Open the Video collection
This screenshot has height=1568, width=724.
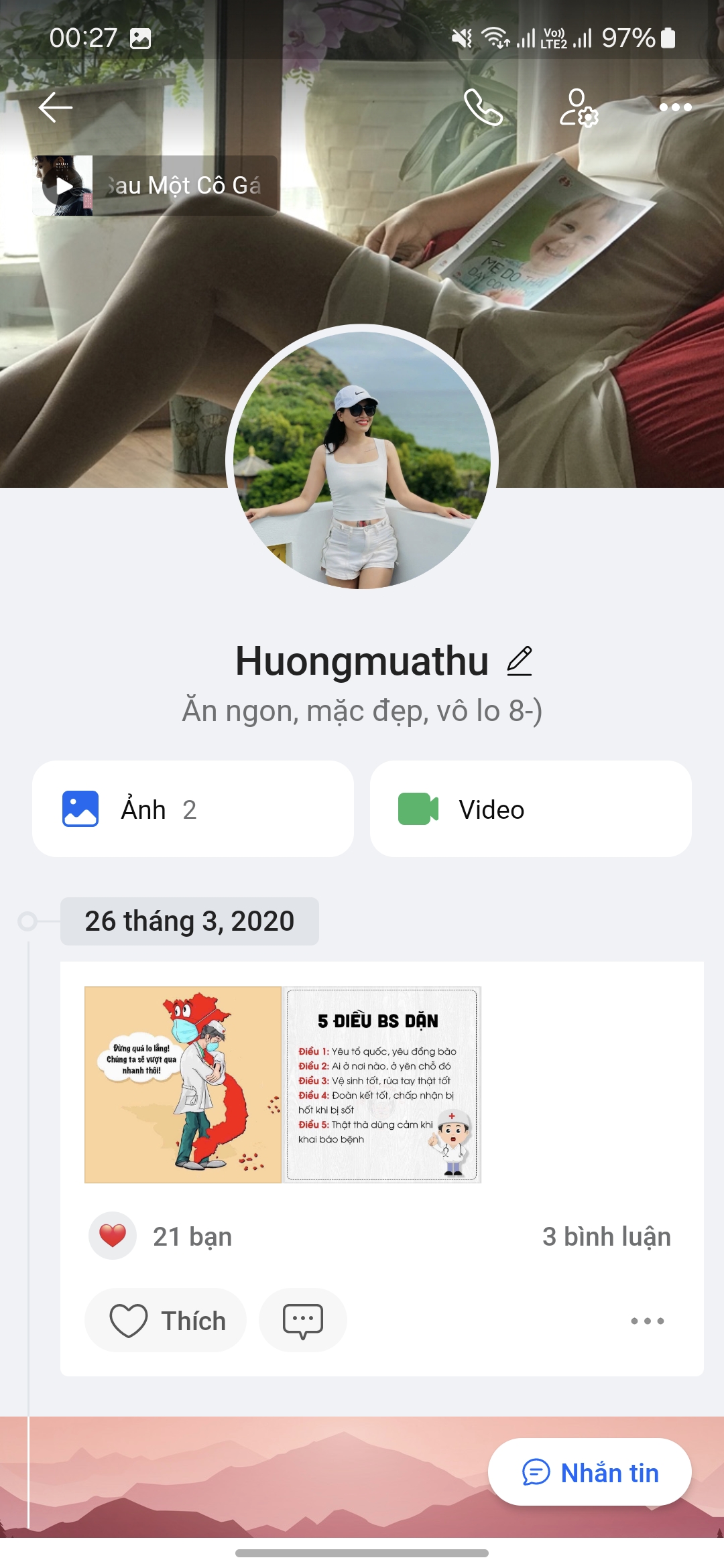[x=530, y=809]
